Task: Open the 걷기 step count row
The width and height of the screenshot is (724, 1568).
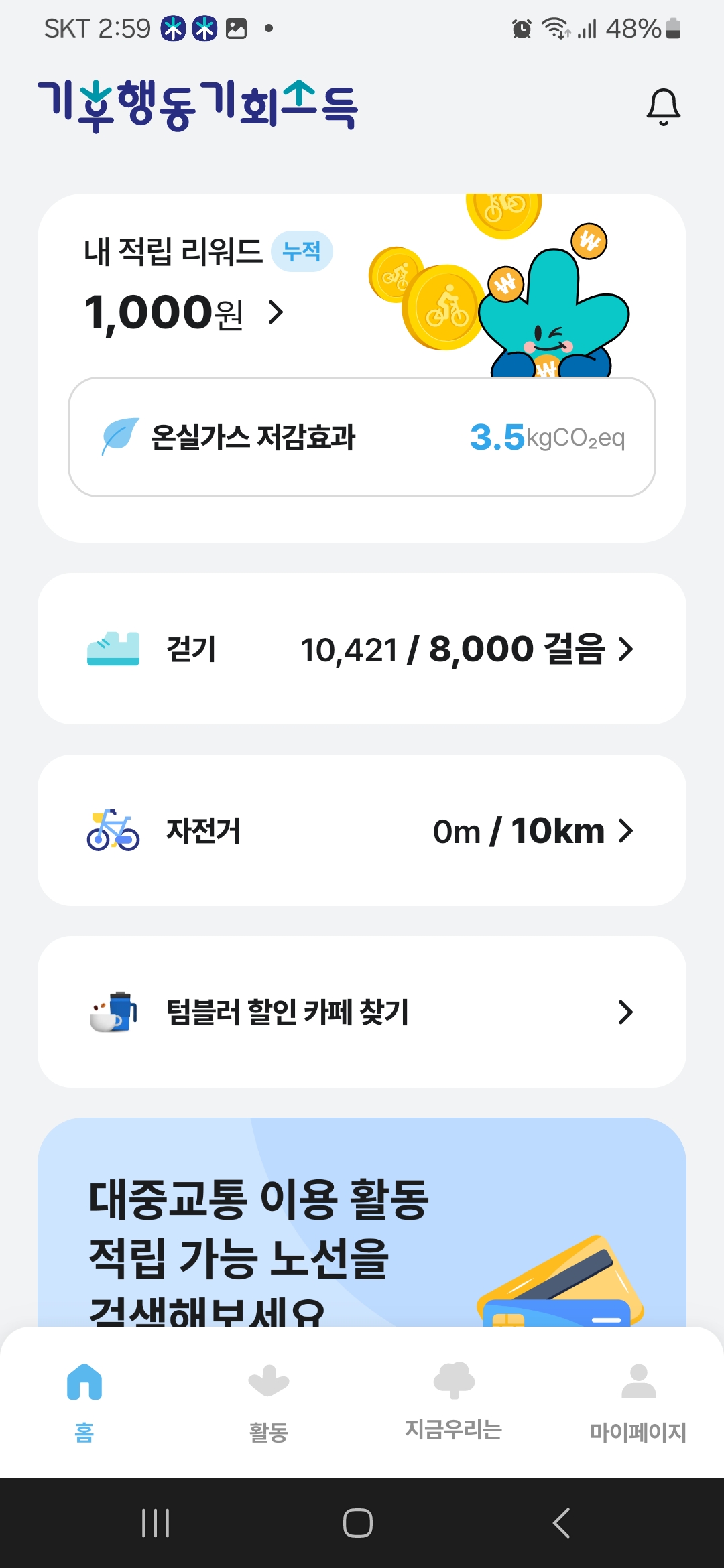Action: click(362, 649)
